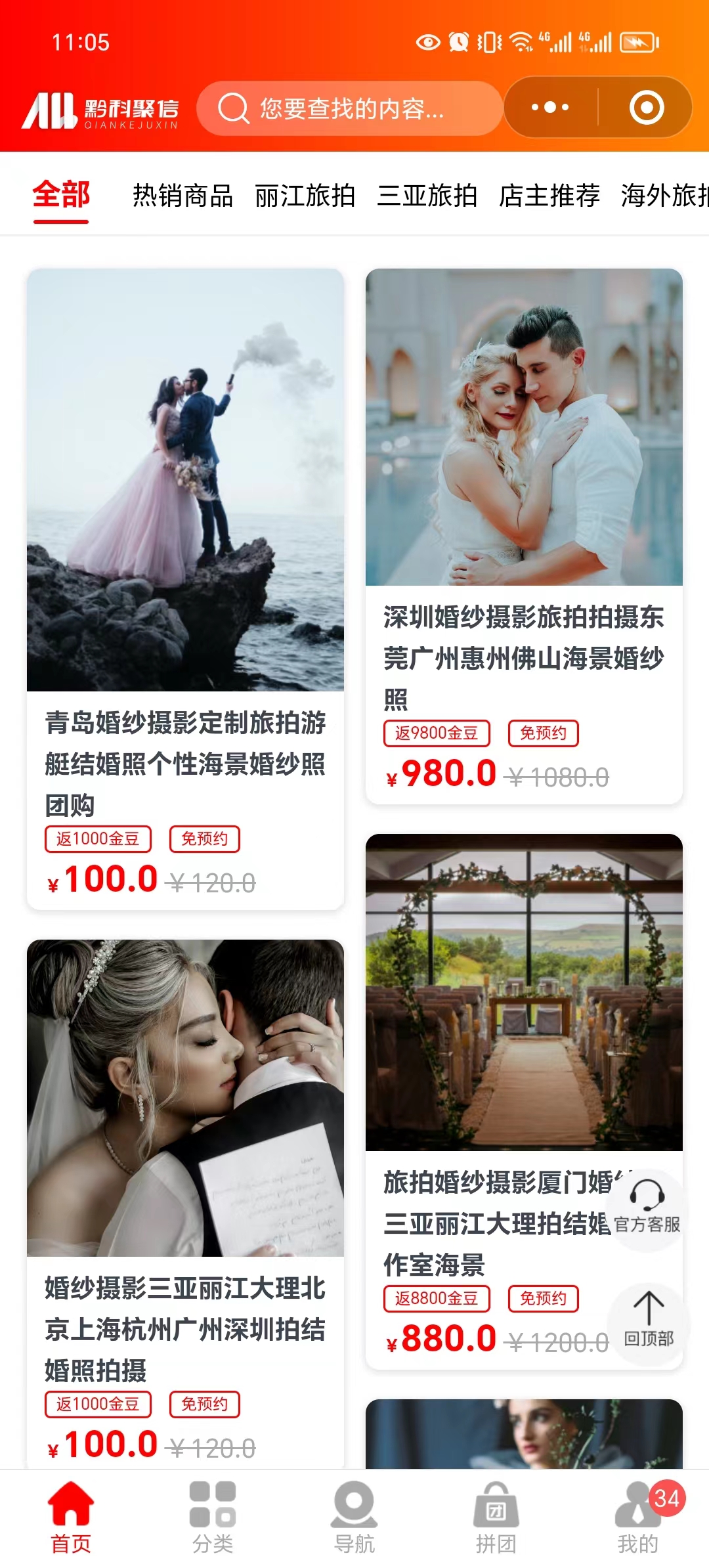Open 我的 profile with badge 34
709x1568 pixels.
pos(639,1510)
